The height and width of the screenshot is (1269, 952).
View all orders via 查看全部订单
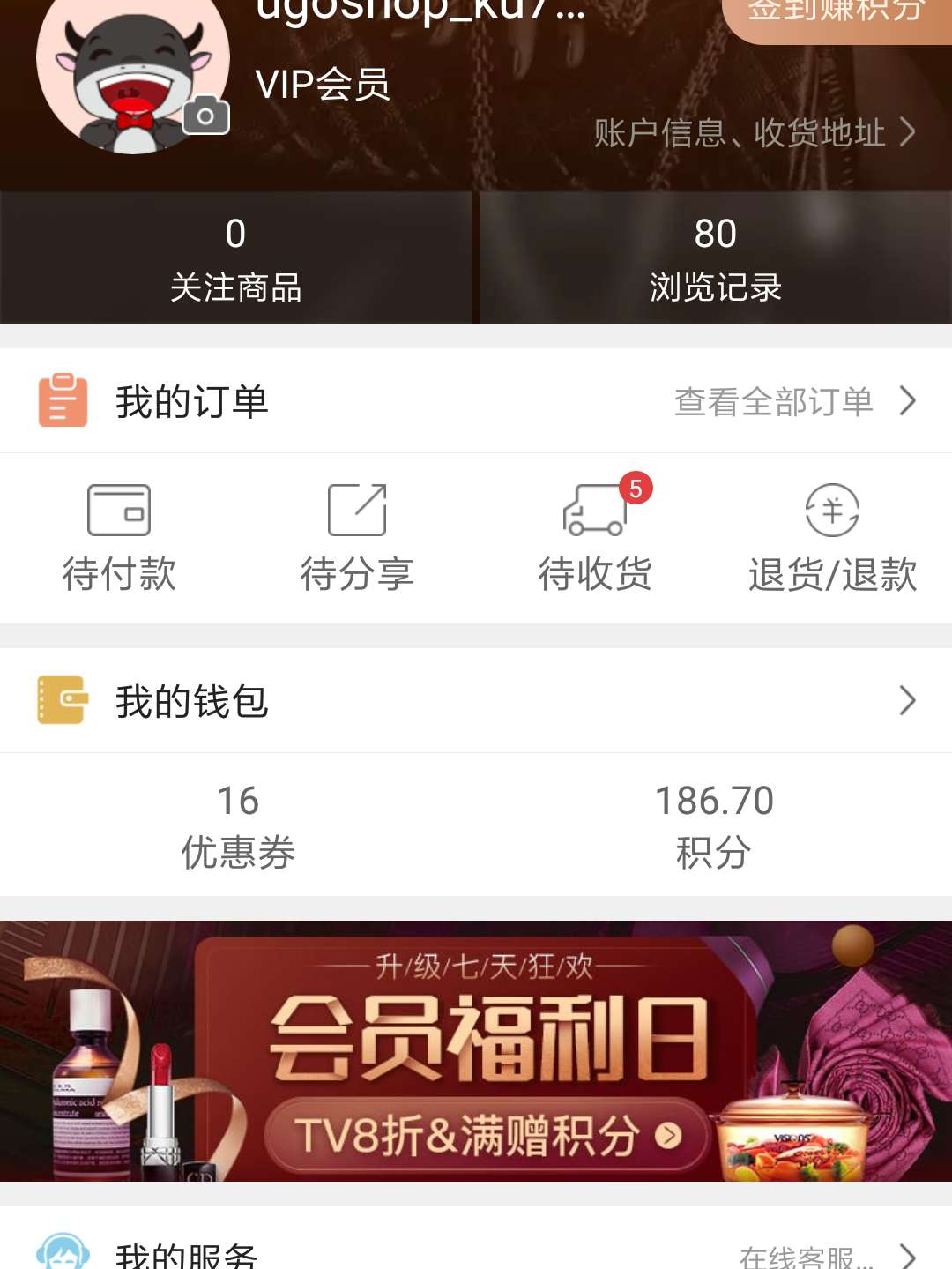pyautogui.click(x=793, y=401)
